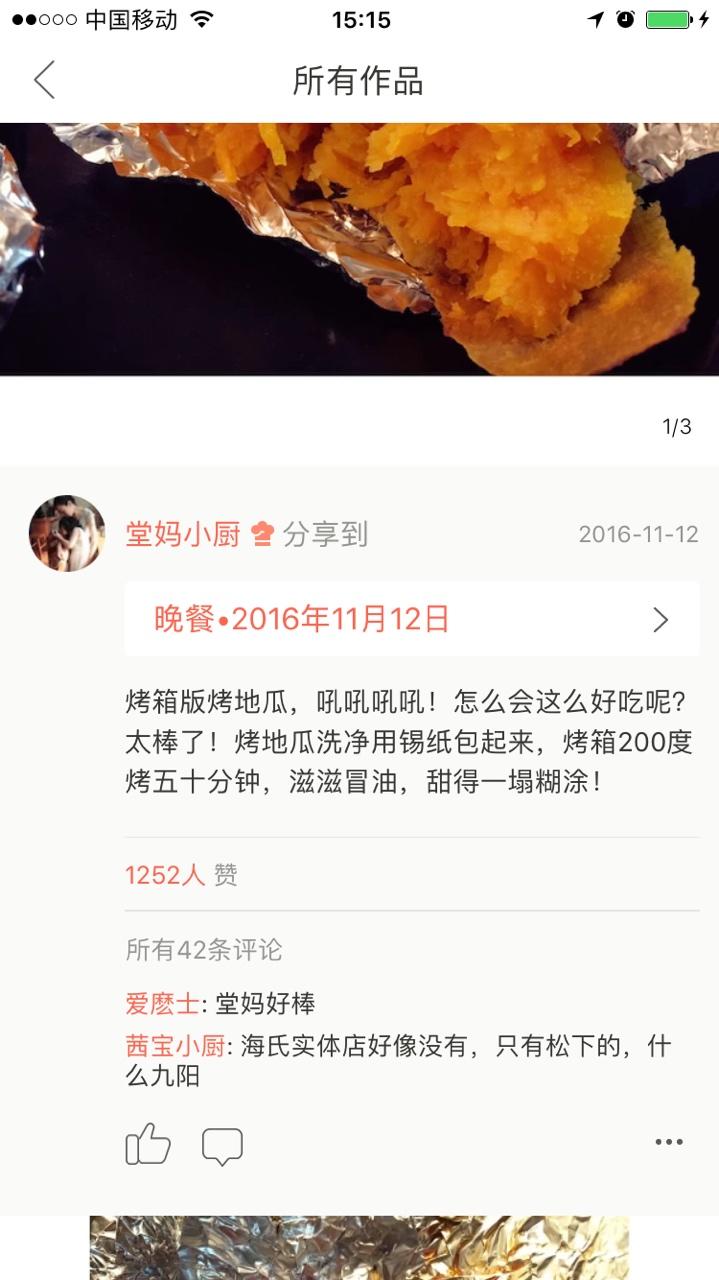Screen dimensions: 719x1280
Task: Like this post with thumbs-up icon
Action: 148,1144
